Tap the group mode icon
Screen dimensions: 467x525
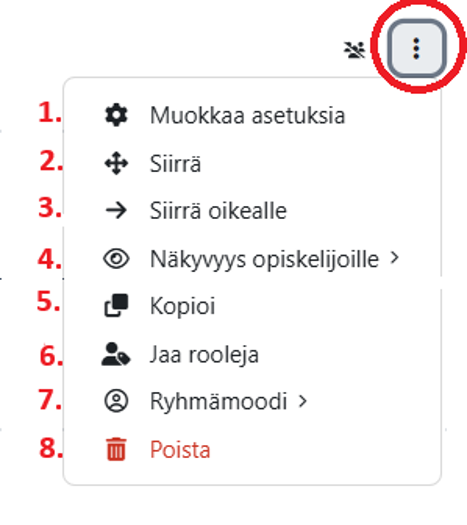[x=355, y=50]
